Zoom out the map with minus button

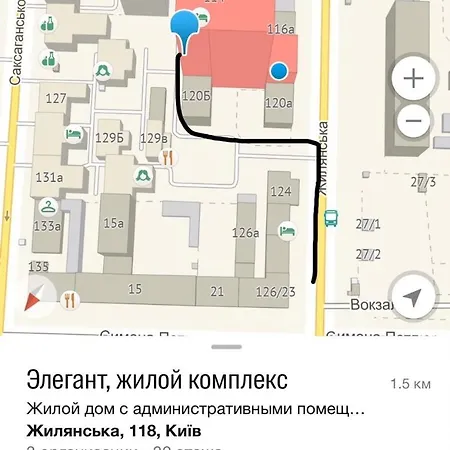413,121
